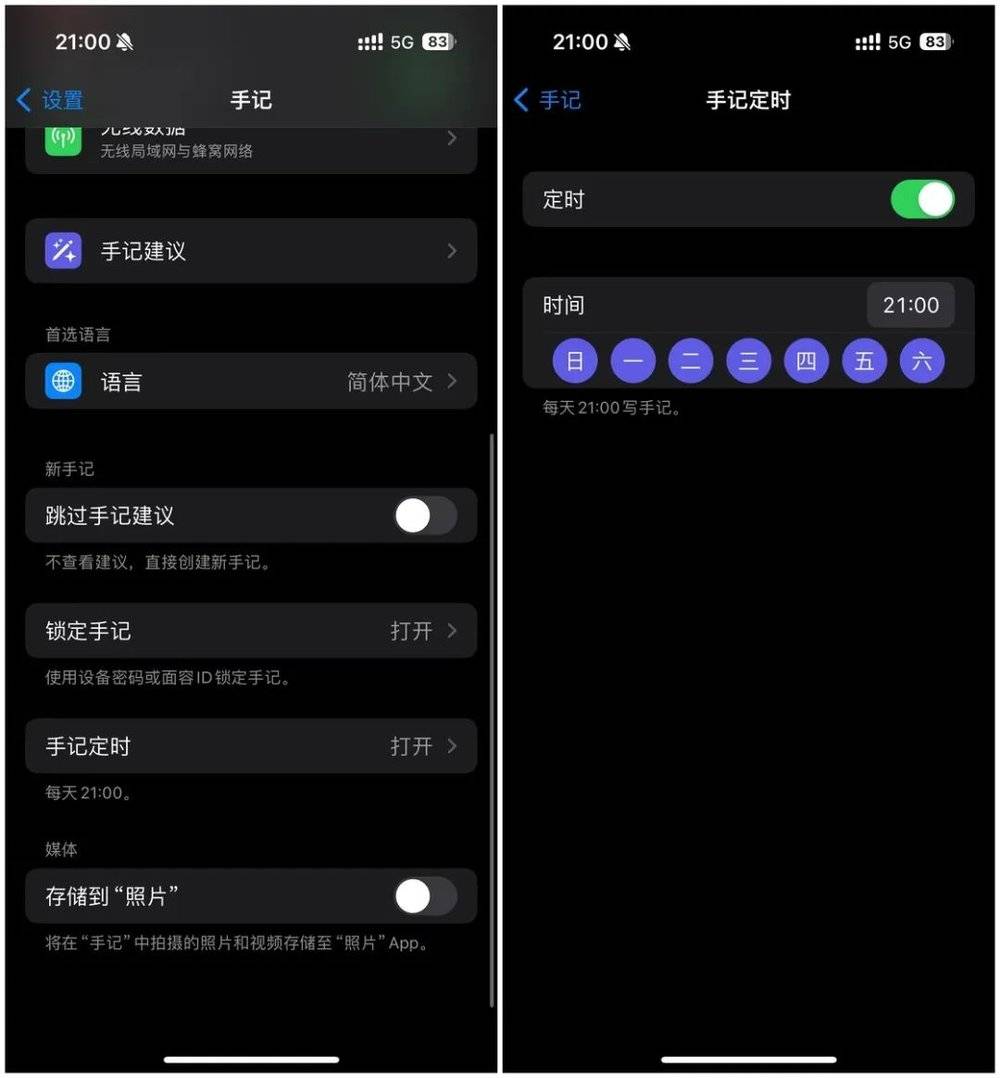Screen dimensions: 1000x1078
Task: Deselect 六 in the weekday circles
Action: 922,361
